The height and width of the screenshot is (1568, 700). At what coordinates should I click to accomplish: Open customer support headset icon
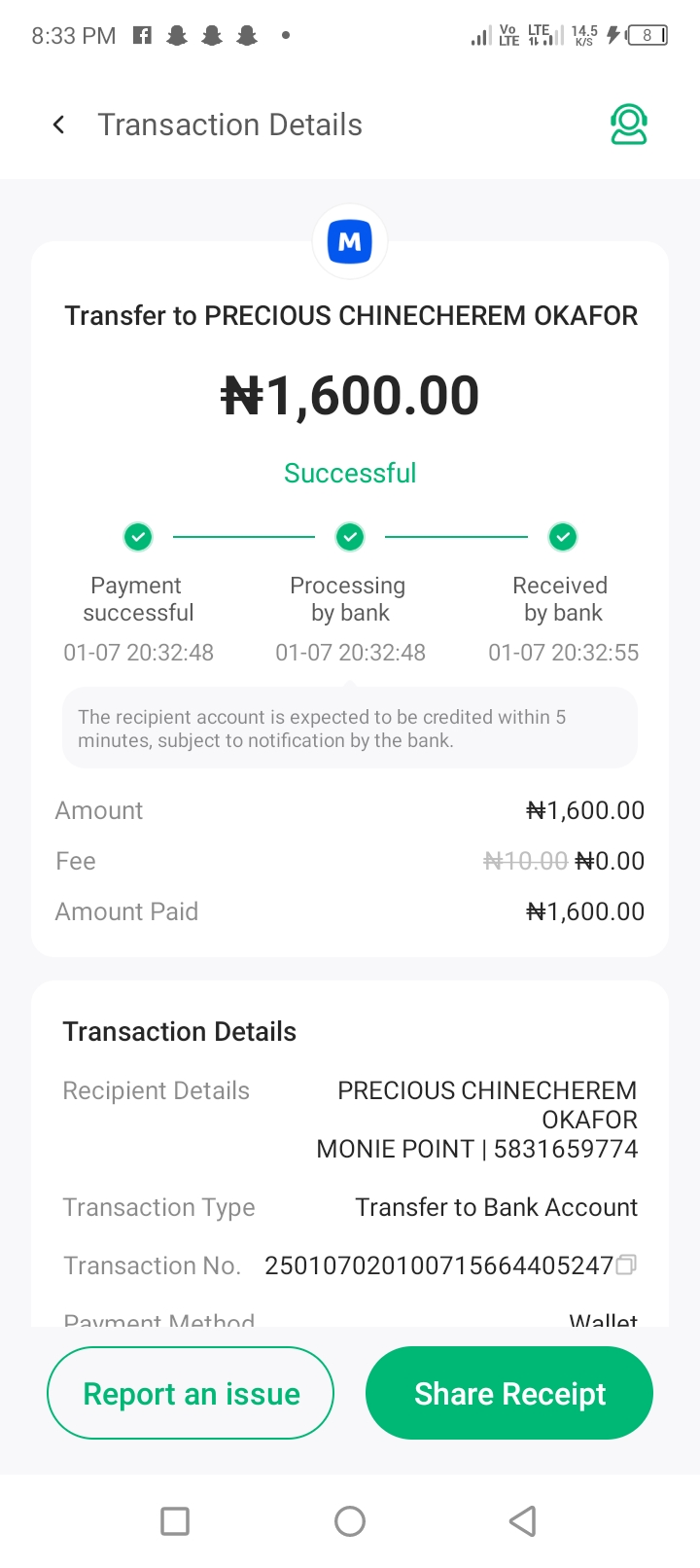point(628,125)
